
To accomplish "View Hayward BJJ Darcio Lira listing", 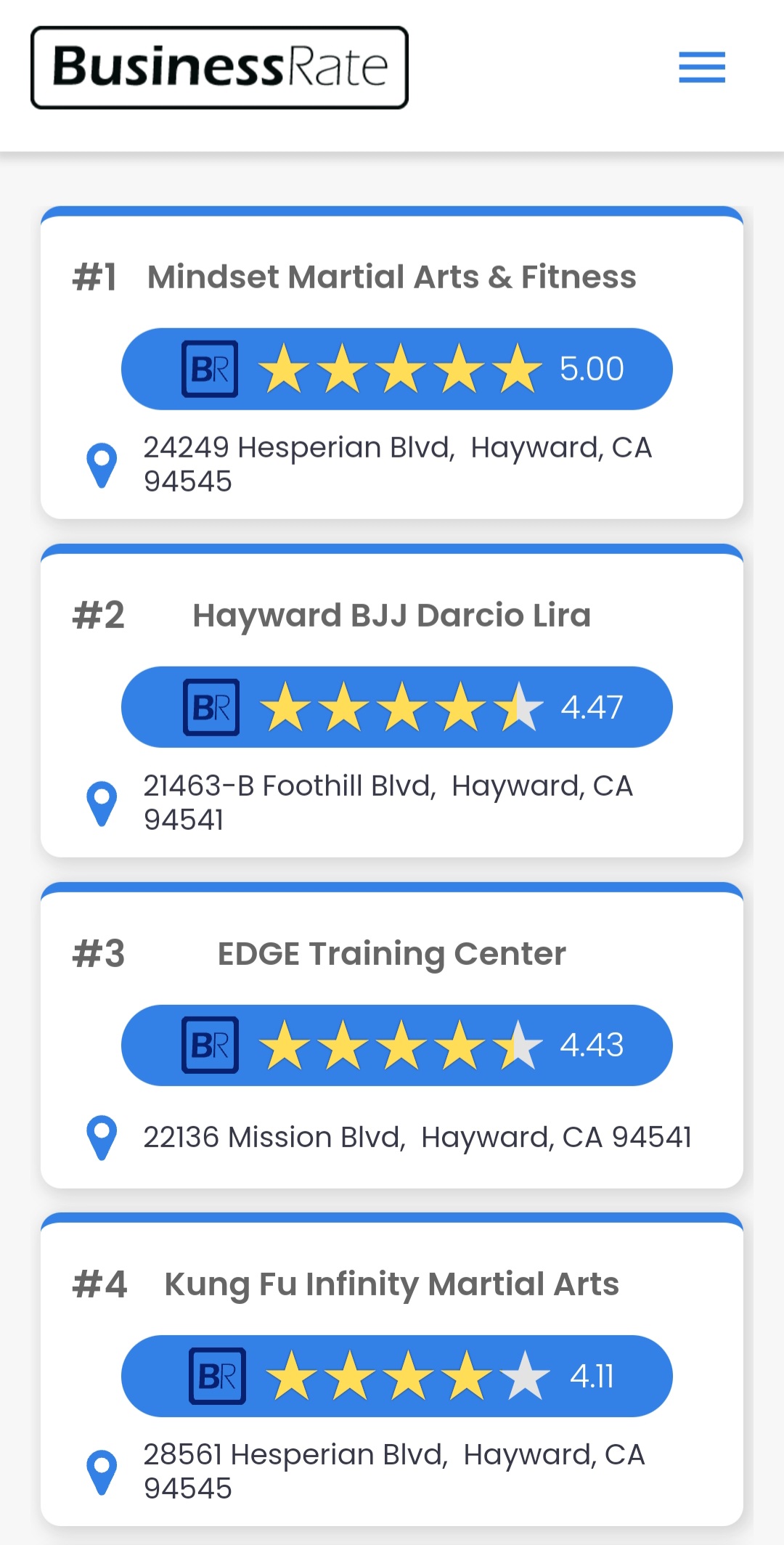I will coord(391,616).
